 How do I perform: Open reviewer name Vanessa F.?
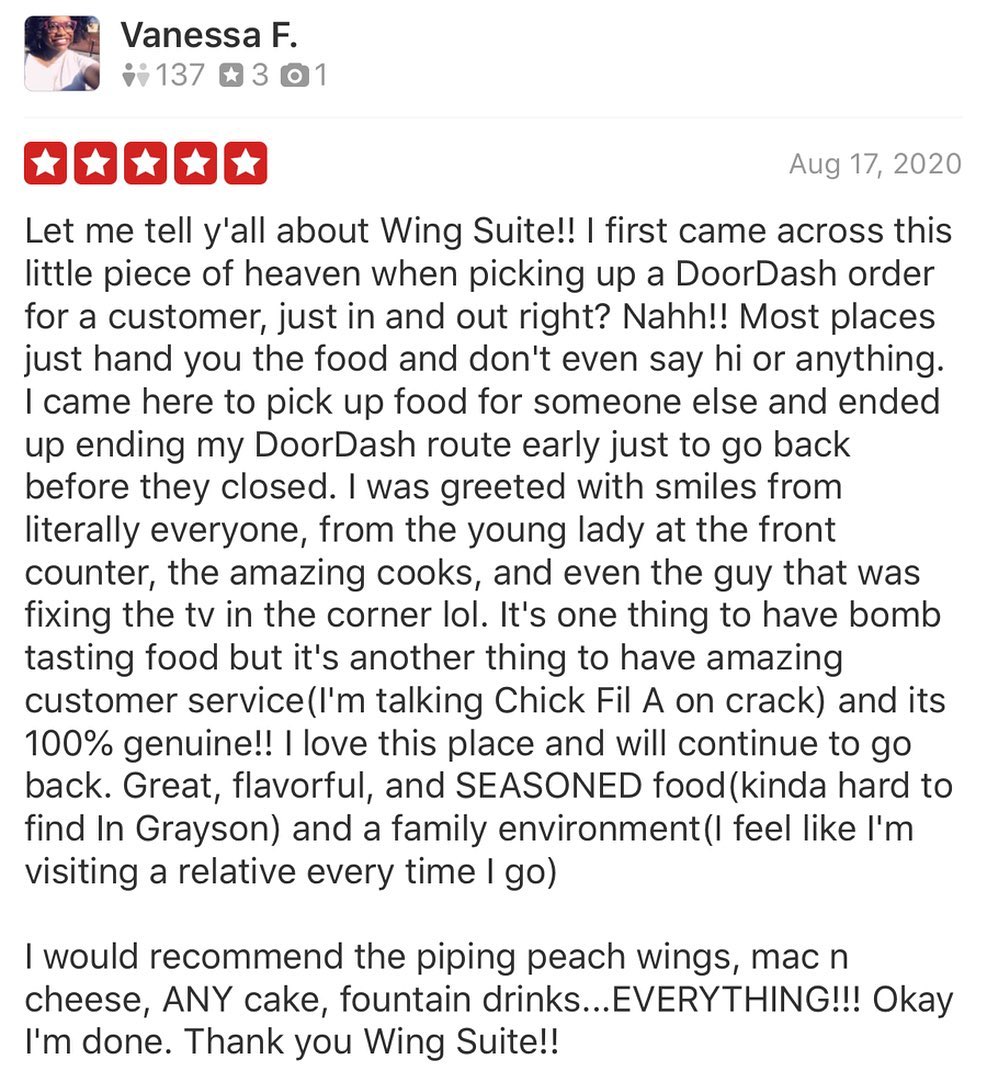coord(208,35)
